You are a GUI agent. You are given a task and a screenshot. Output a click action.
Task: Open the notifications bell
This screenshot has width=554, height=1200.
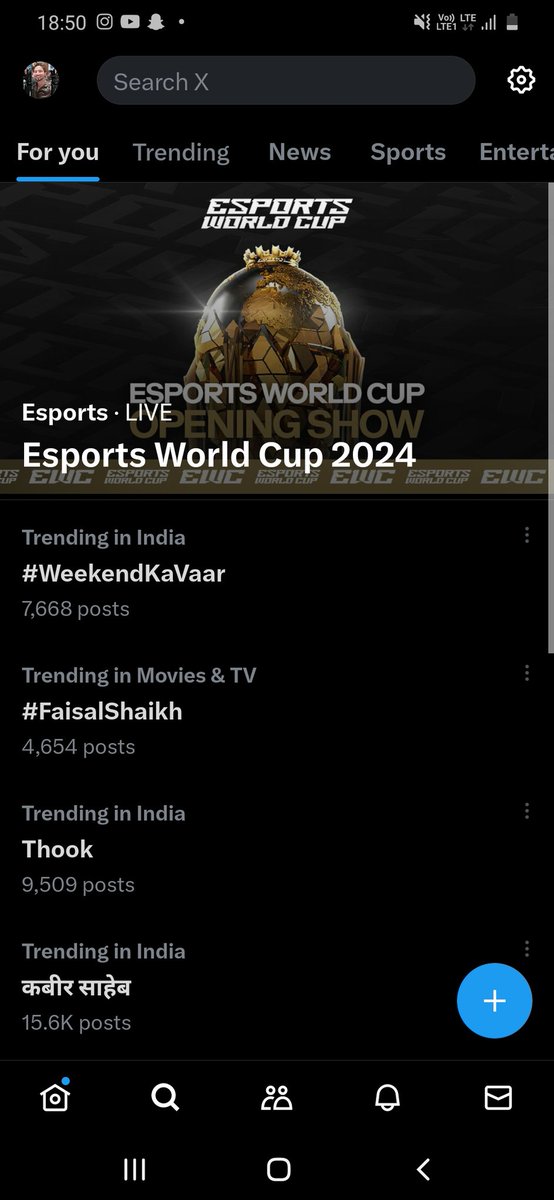coord(387,1098)
